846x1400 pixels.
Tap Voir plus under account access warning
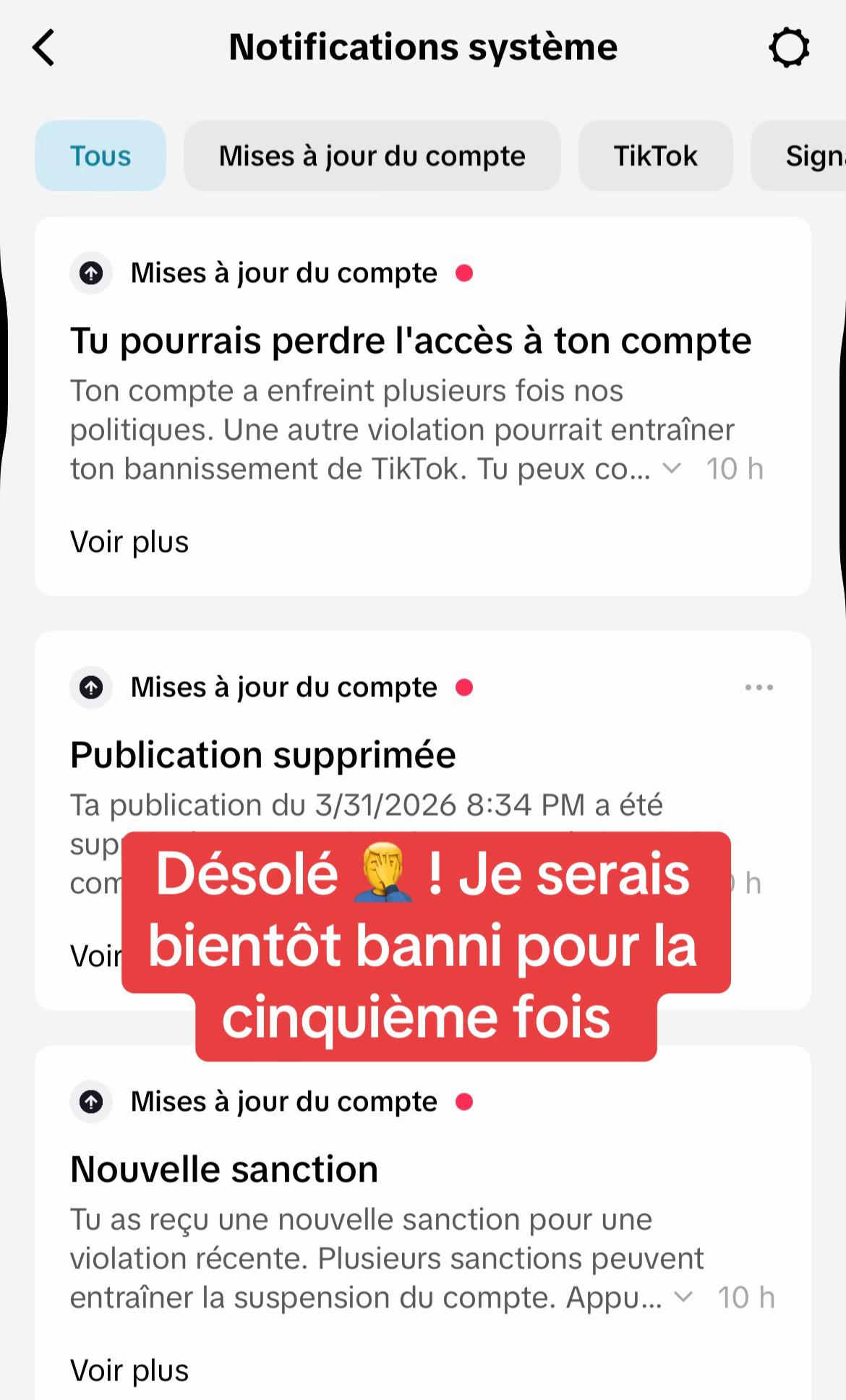point(129,542)
